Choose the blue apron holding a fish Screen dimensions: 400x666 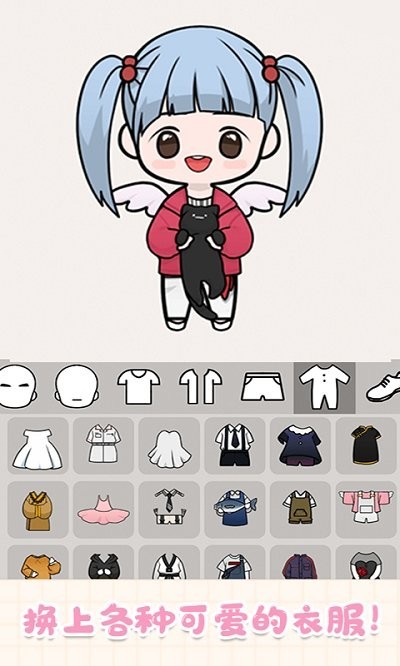[x=235, y=510]
